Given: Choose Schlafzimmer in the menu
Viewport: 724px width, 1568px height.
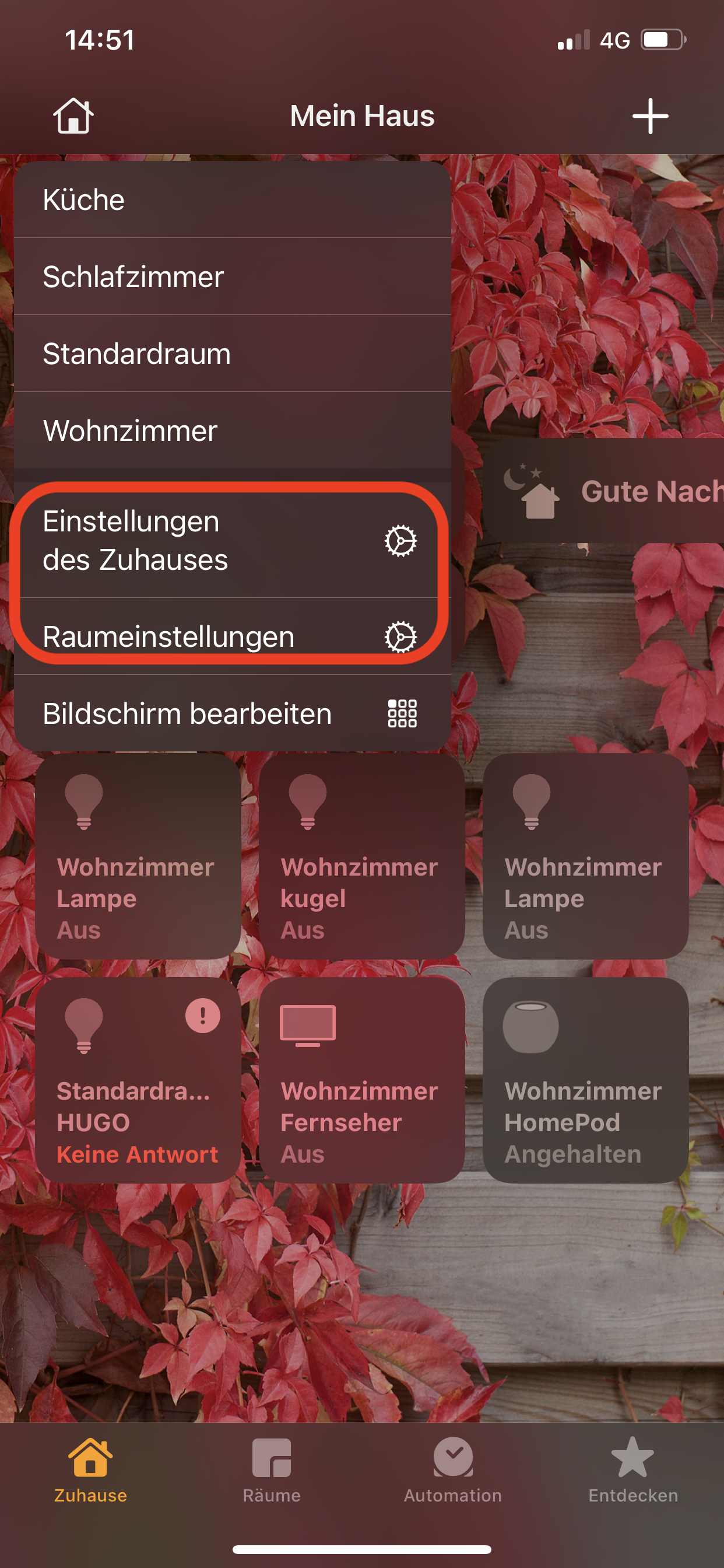Looking at the screenshot, I should (231, 276).
